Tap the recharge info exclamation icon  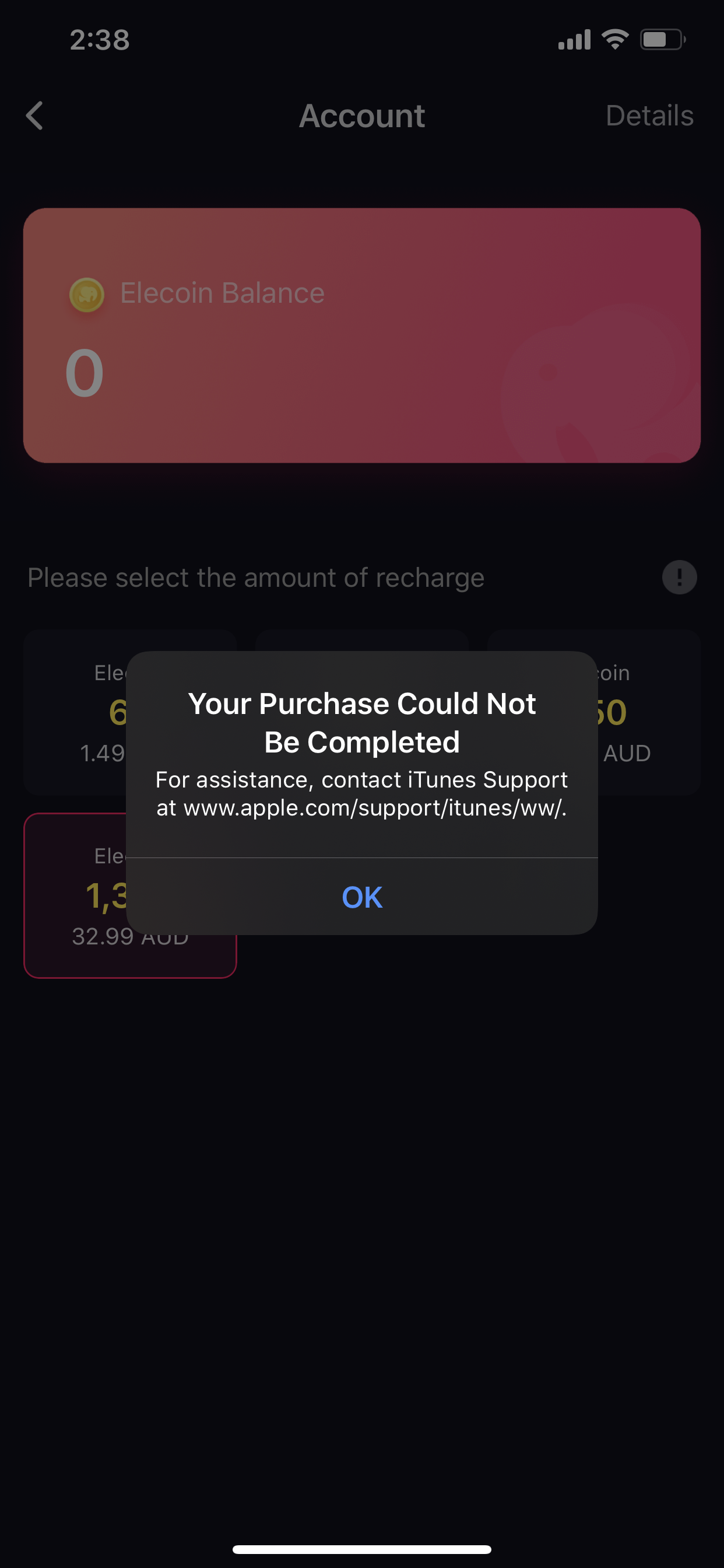click(679, 577)
